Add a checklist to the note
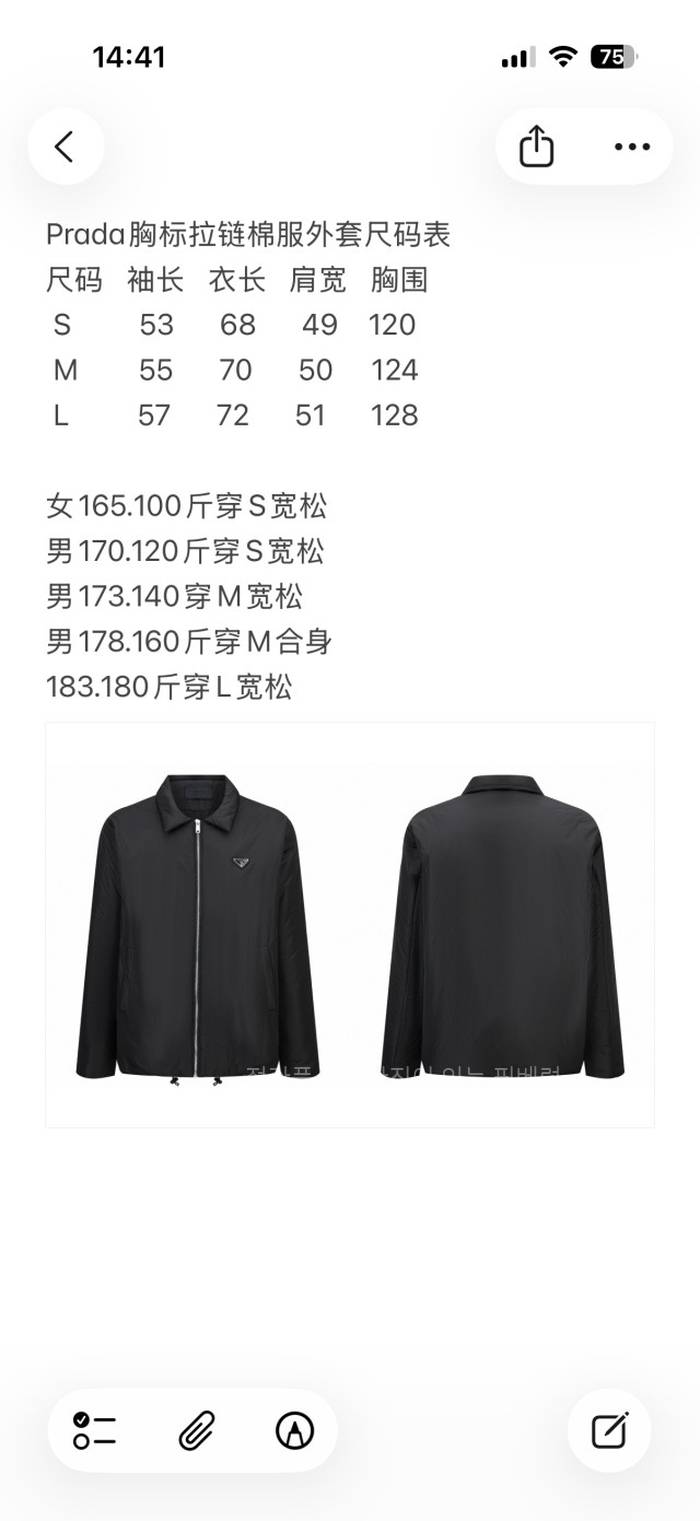This screenshot has height=1521, width=700. click(95, 1430)
